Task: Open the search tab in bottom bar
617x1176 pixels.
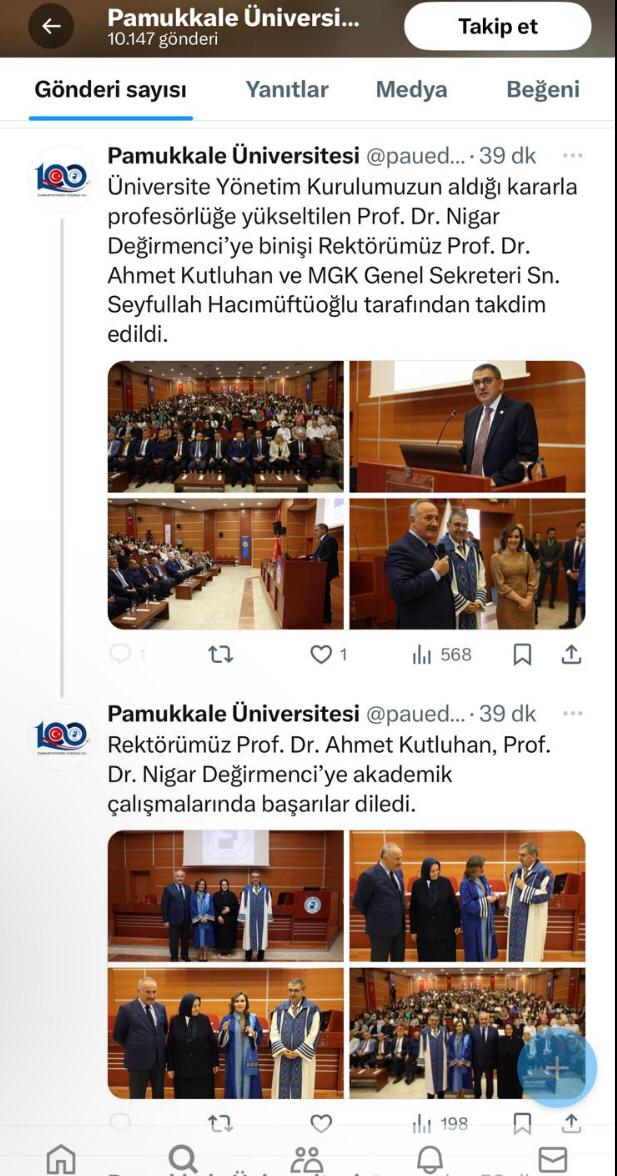Action: click(183, 1158)
